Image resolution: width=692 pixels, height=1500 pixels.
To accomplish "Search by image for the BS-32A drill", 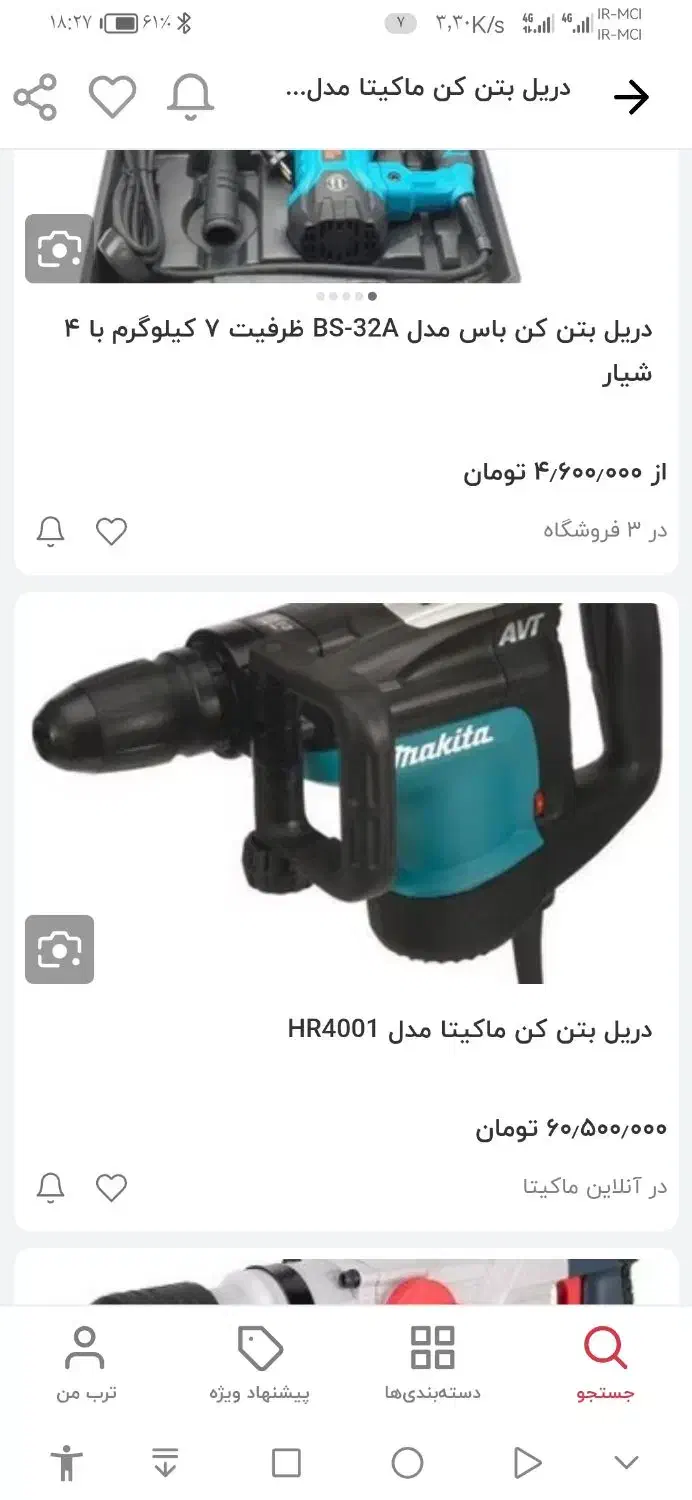I will pos(59,249).
